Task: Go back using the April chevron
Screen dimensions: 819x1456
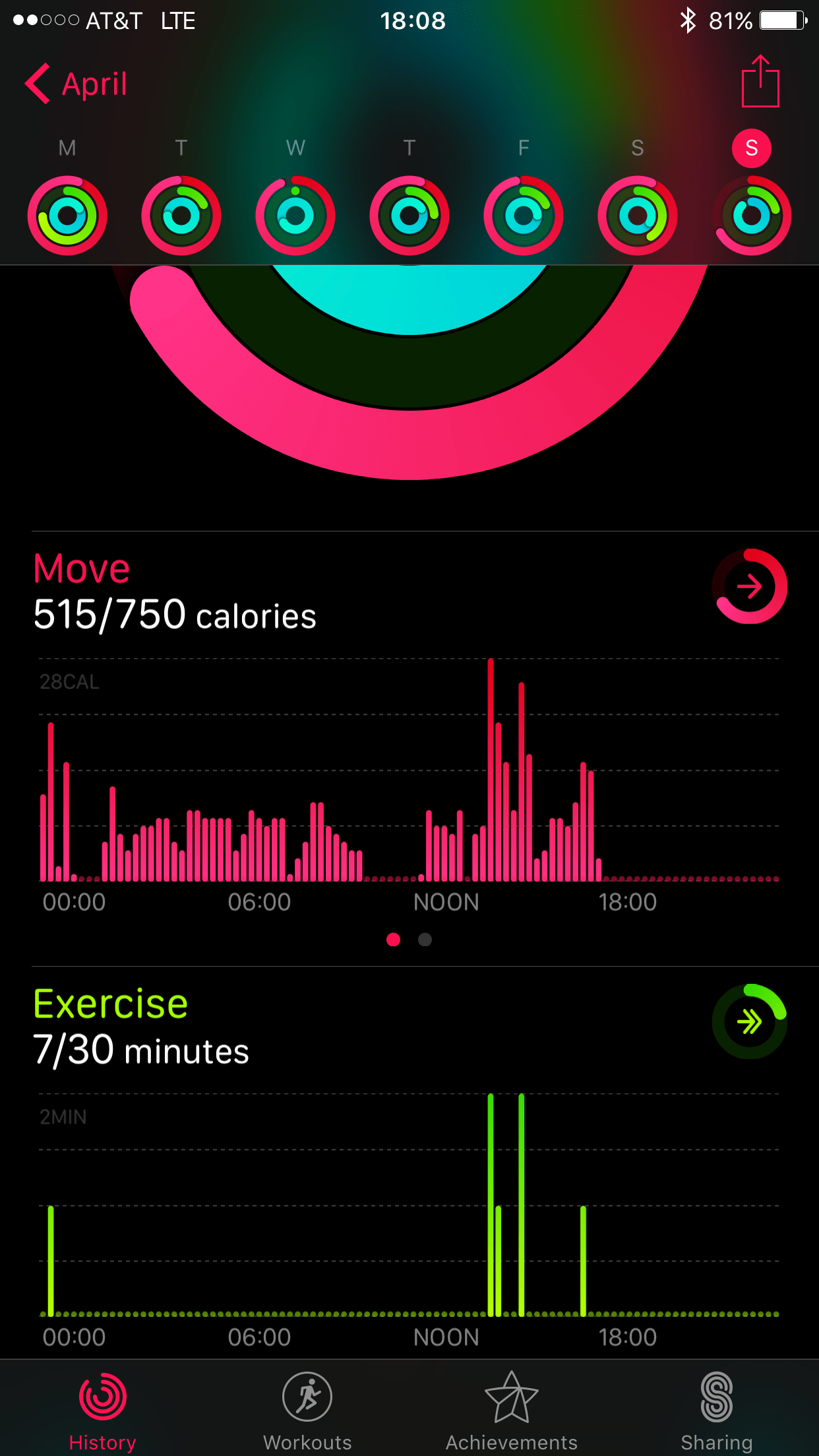Action: click(x=76, y=84)
